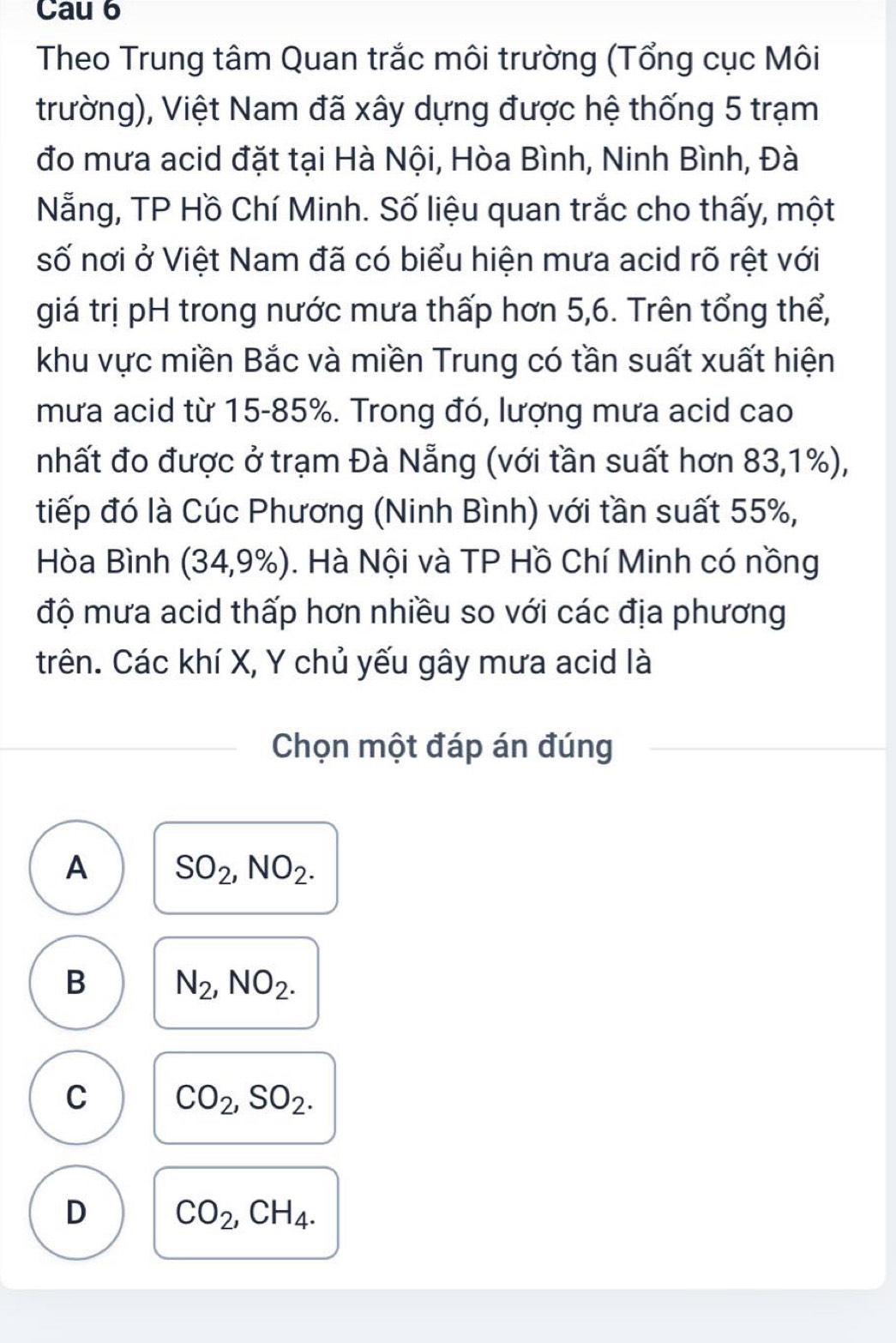896x1343 pixels.
Task: Mark answer D: CO₂, CH₄
Action: point(76,1213)
